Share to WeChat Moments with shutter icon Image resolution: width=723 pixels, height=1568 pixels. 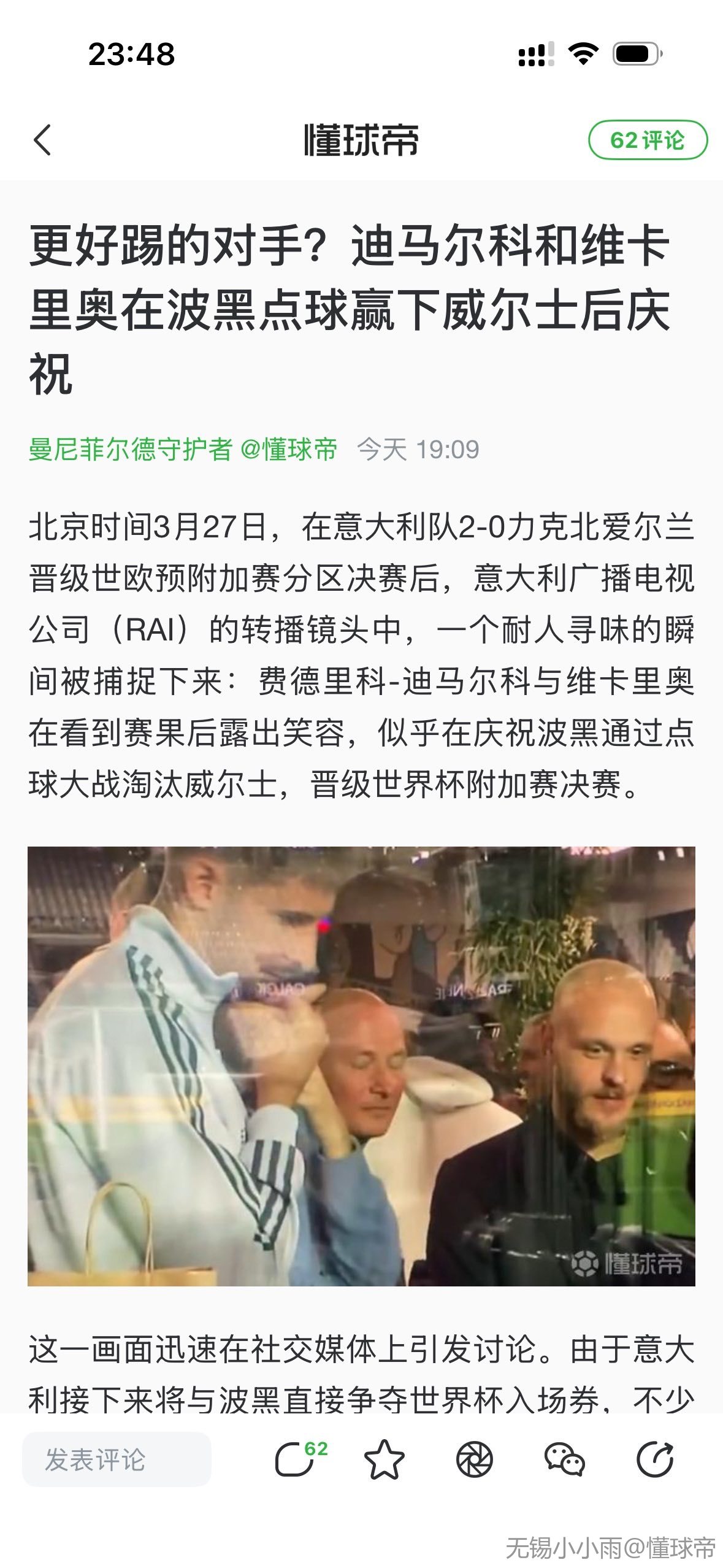click(x=474, y=1459)
